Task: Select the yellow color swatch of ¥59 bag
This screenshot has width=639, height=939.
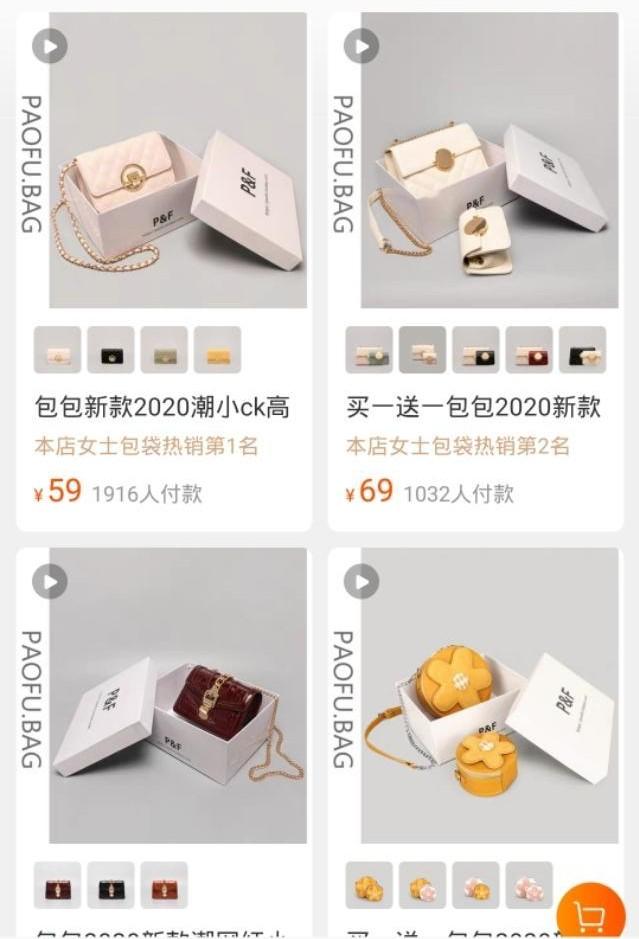Action: tap(217, 351)
